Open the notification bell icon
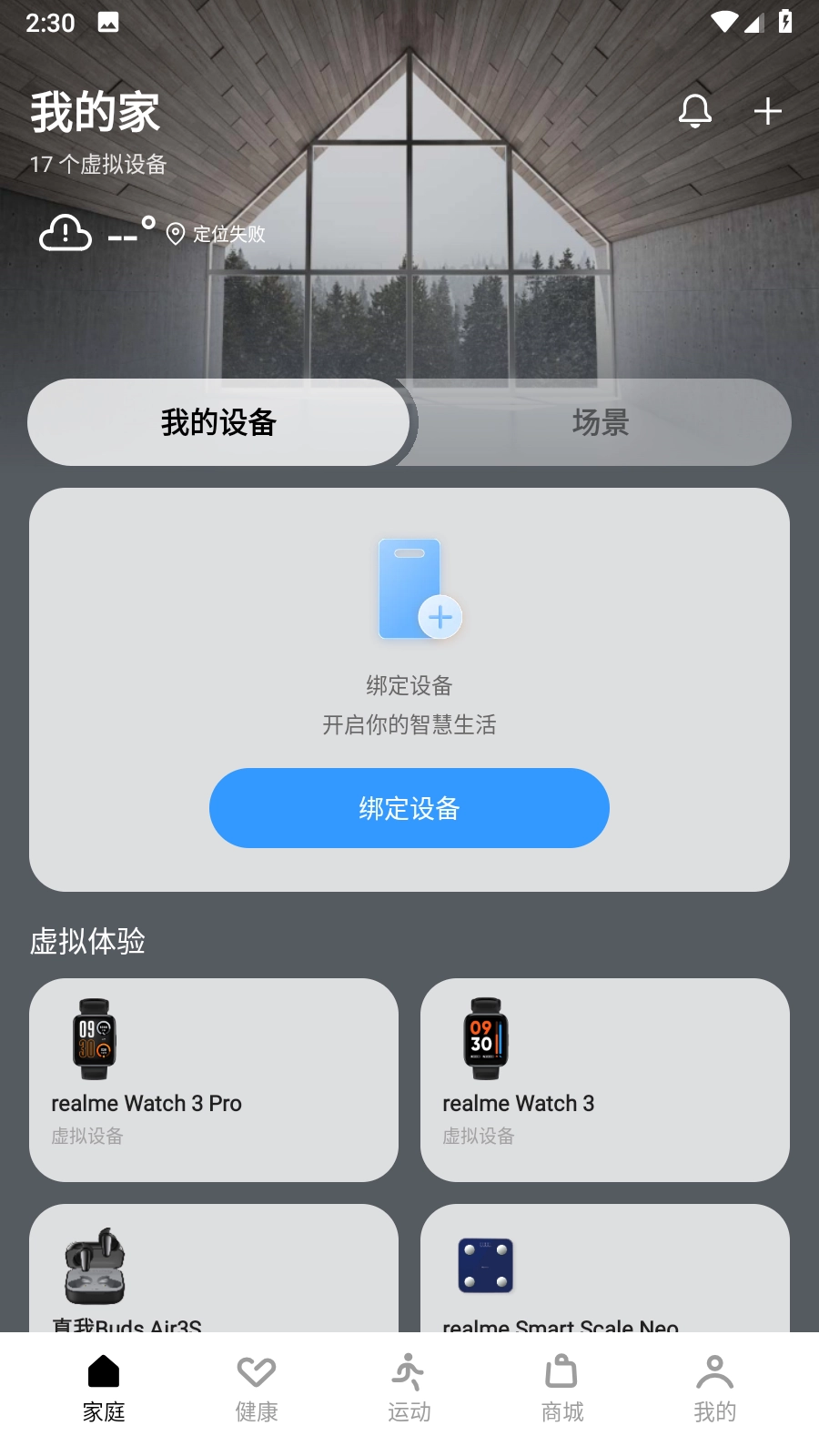 coord(695,111)
